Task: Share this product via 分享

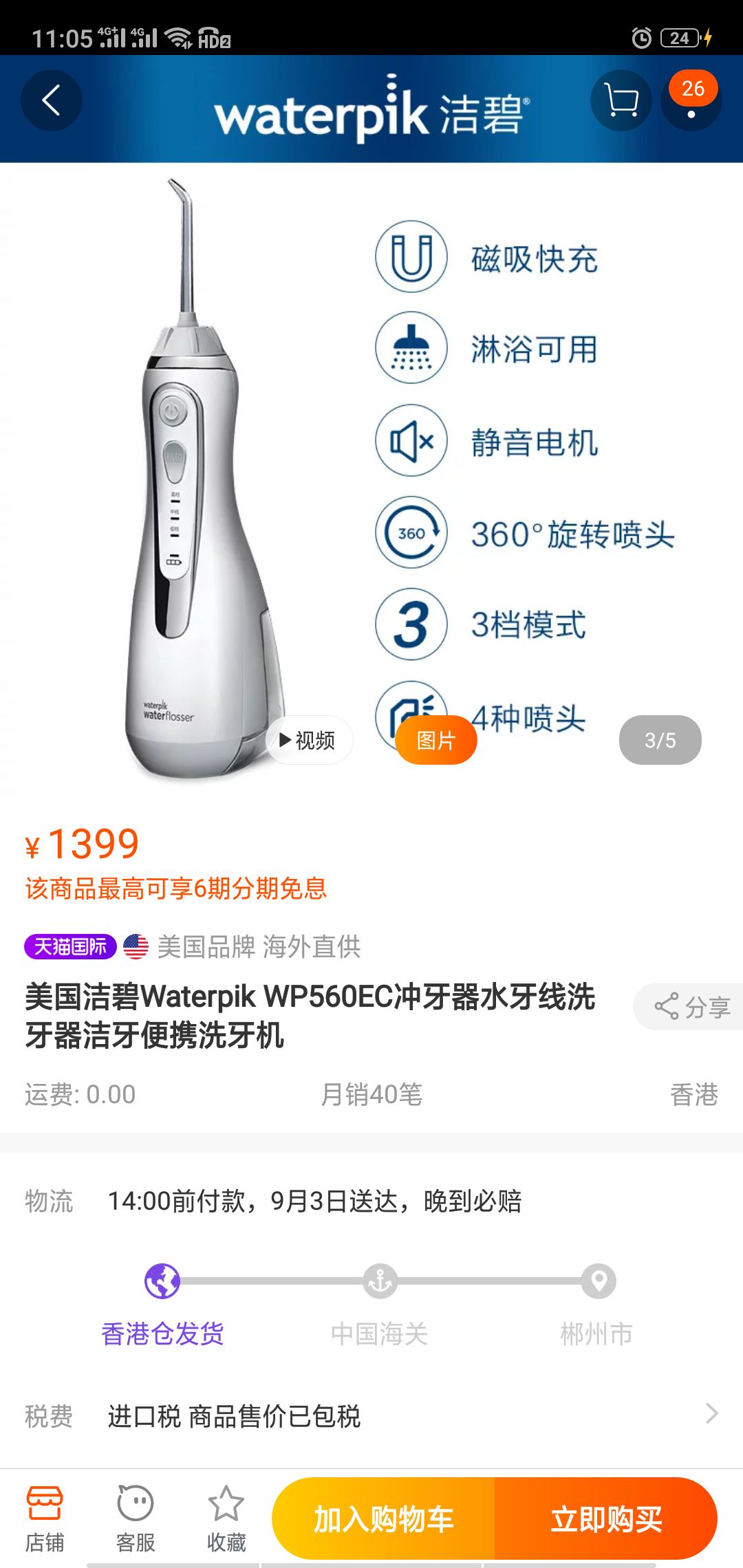Action: [691, 1007]
